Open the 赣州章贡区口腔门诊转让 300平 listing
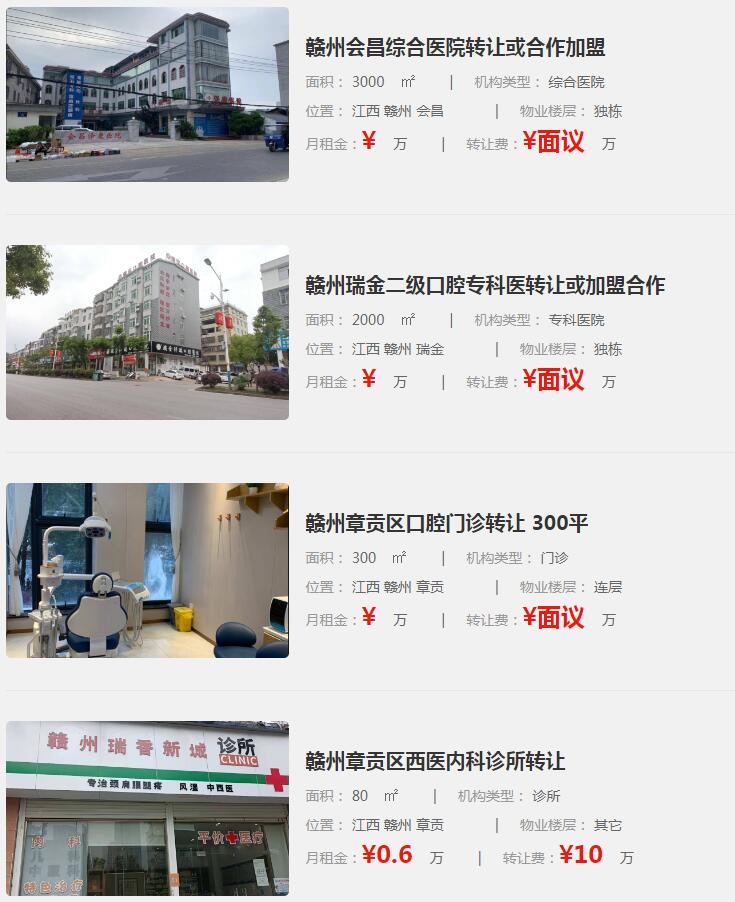Image resolution: width=735 pixels, height=902 pixels. pos(447,523)
